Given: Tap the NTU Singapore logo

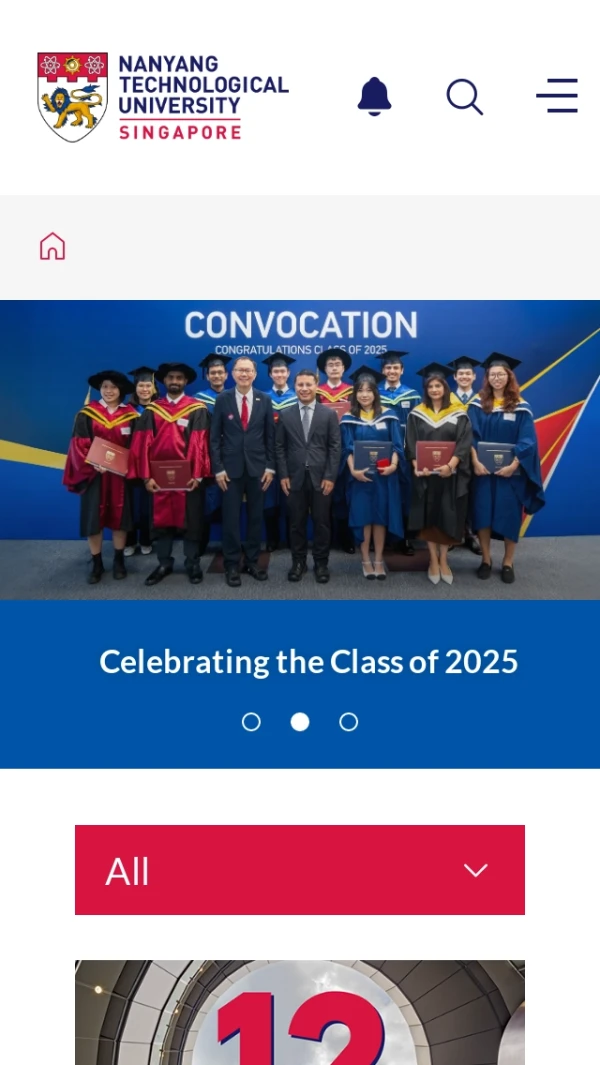Looking at the screenshot, I should [163, 97].
